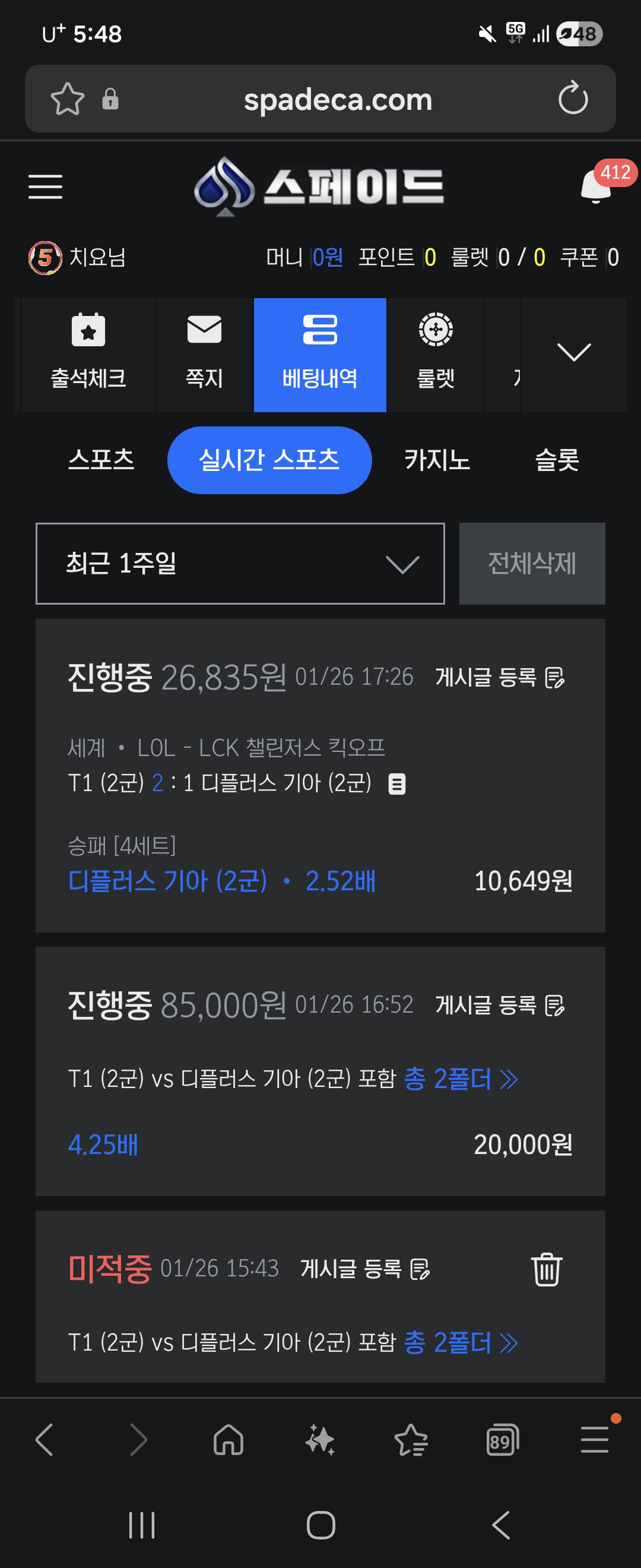The image size is (641, 1568).
Task: Tap the 전체삭제 delete-all button
Action: tap(532, 564)
